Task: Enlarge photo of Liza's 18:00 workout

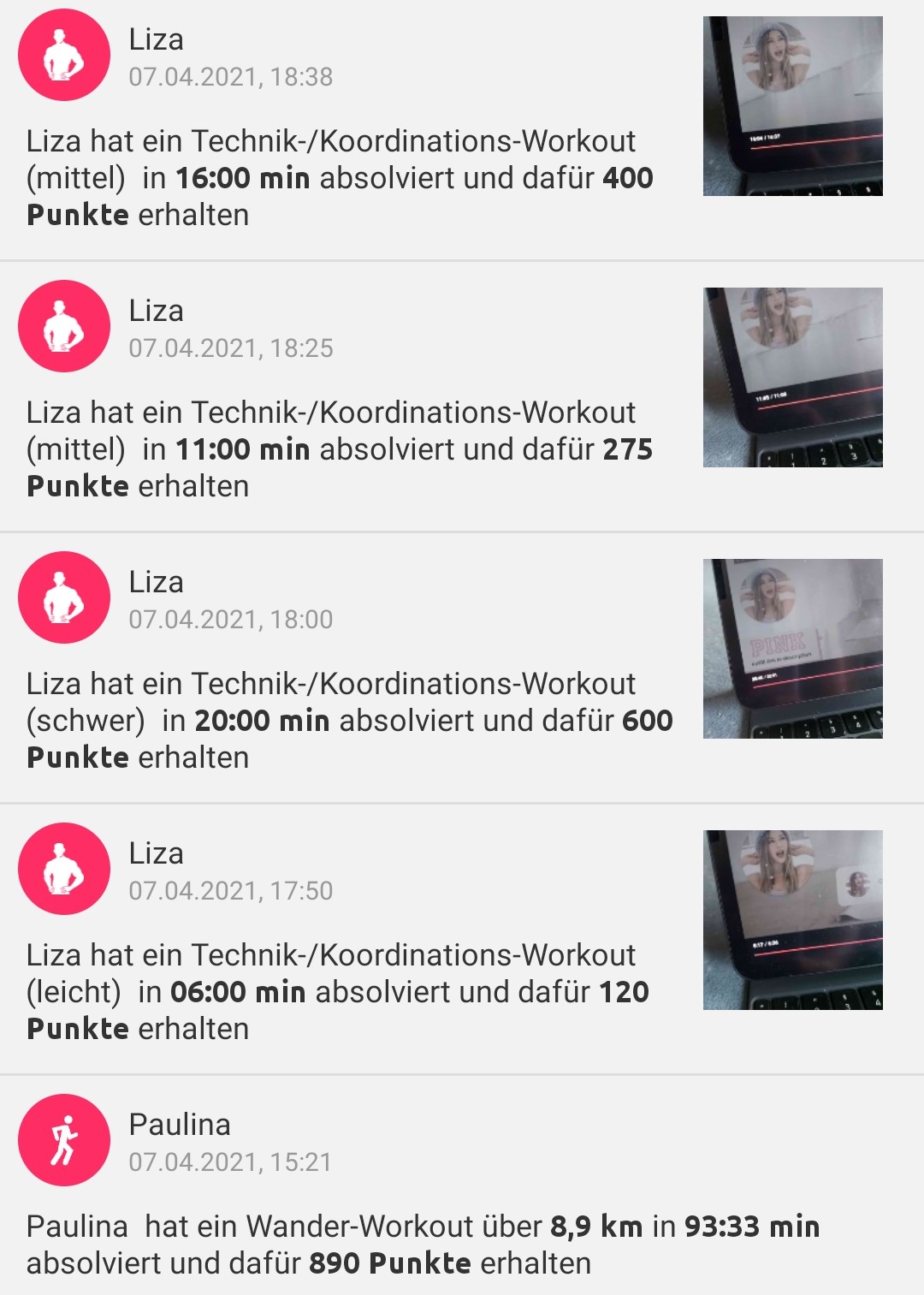Action: coord(792,649)
